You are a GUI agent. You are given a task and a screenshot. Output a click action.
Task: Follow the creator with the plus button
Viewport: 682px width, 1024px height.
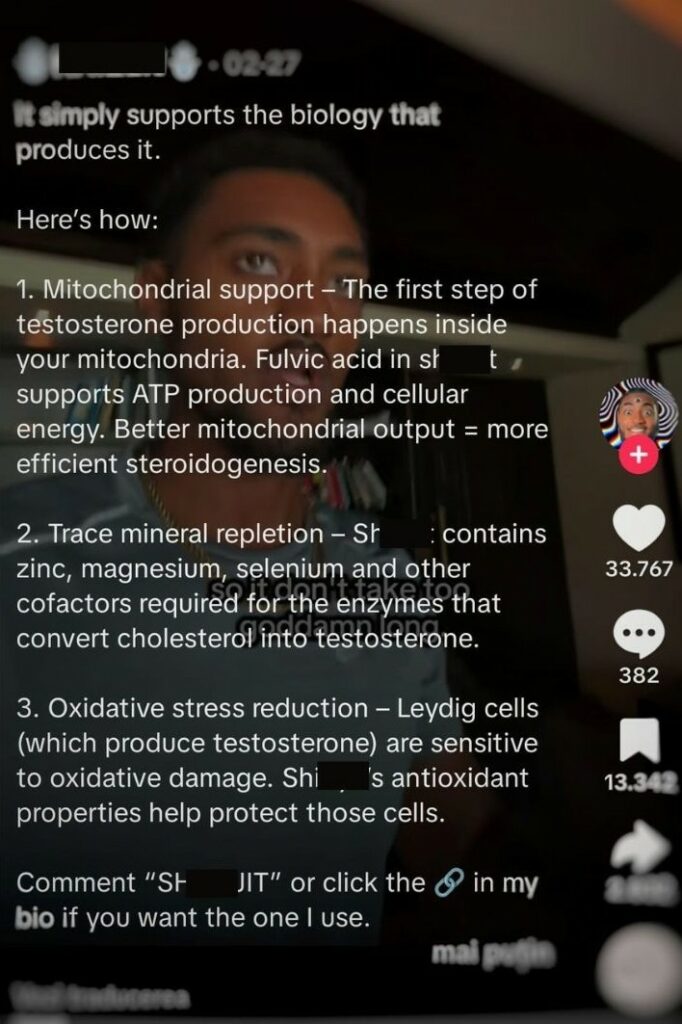click(x=639, y=457)
